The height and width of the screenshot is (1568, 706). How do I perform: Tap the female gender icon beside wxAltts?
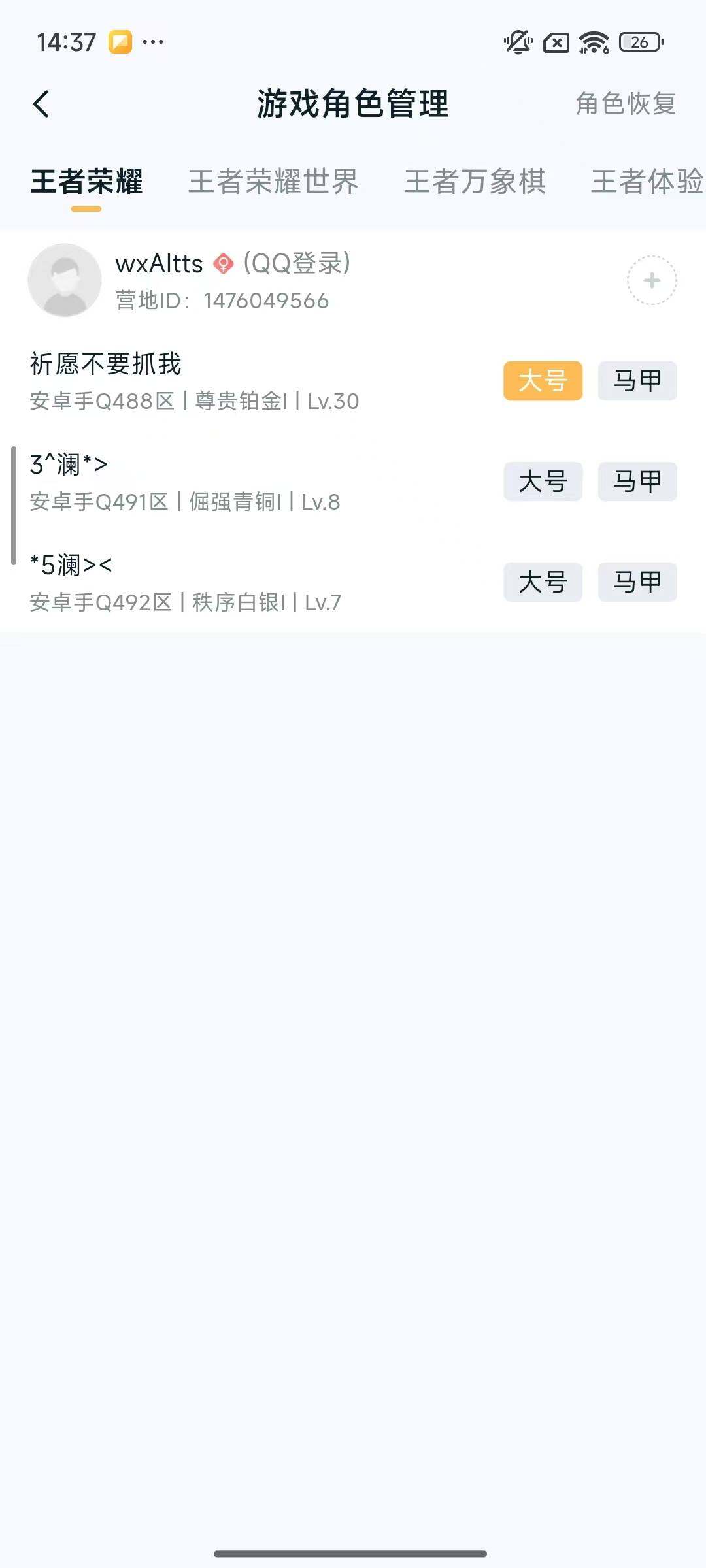click(x=224, y=264)
